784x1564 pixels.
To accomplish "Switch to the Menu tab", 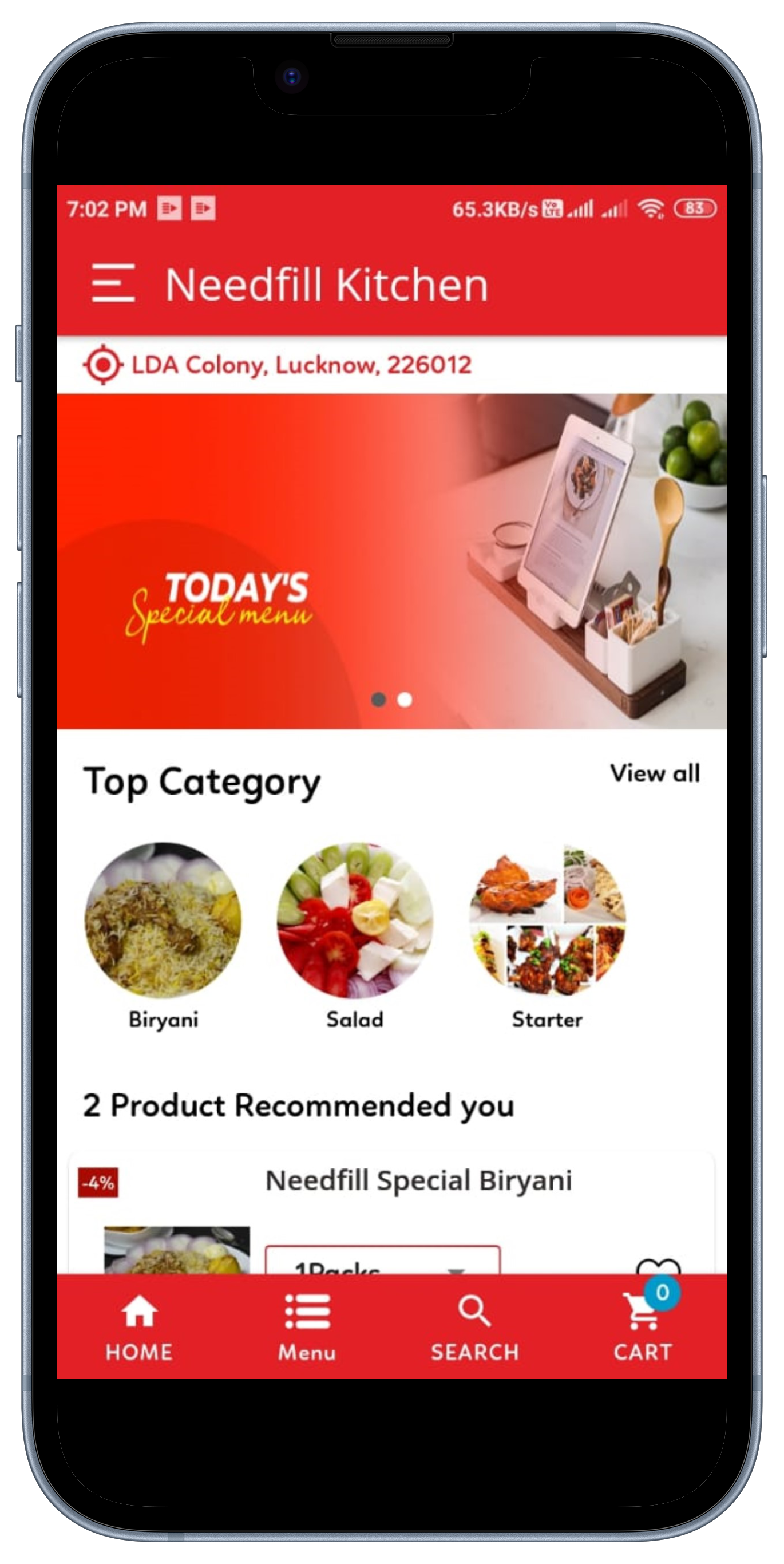I will pos(307,1327).
